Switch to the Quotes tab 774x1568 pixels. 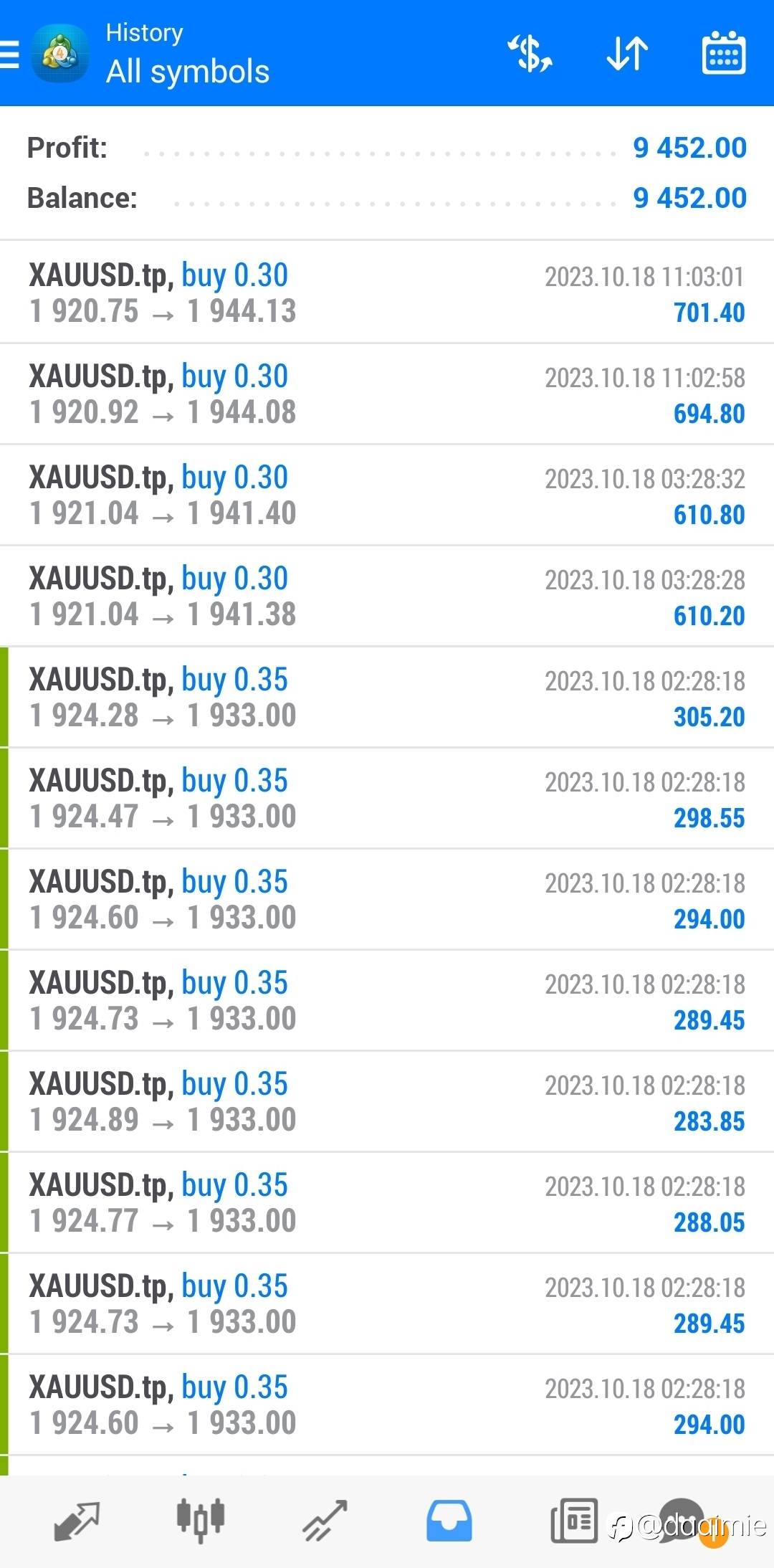tap(77, 1521)
